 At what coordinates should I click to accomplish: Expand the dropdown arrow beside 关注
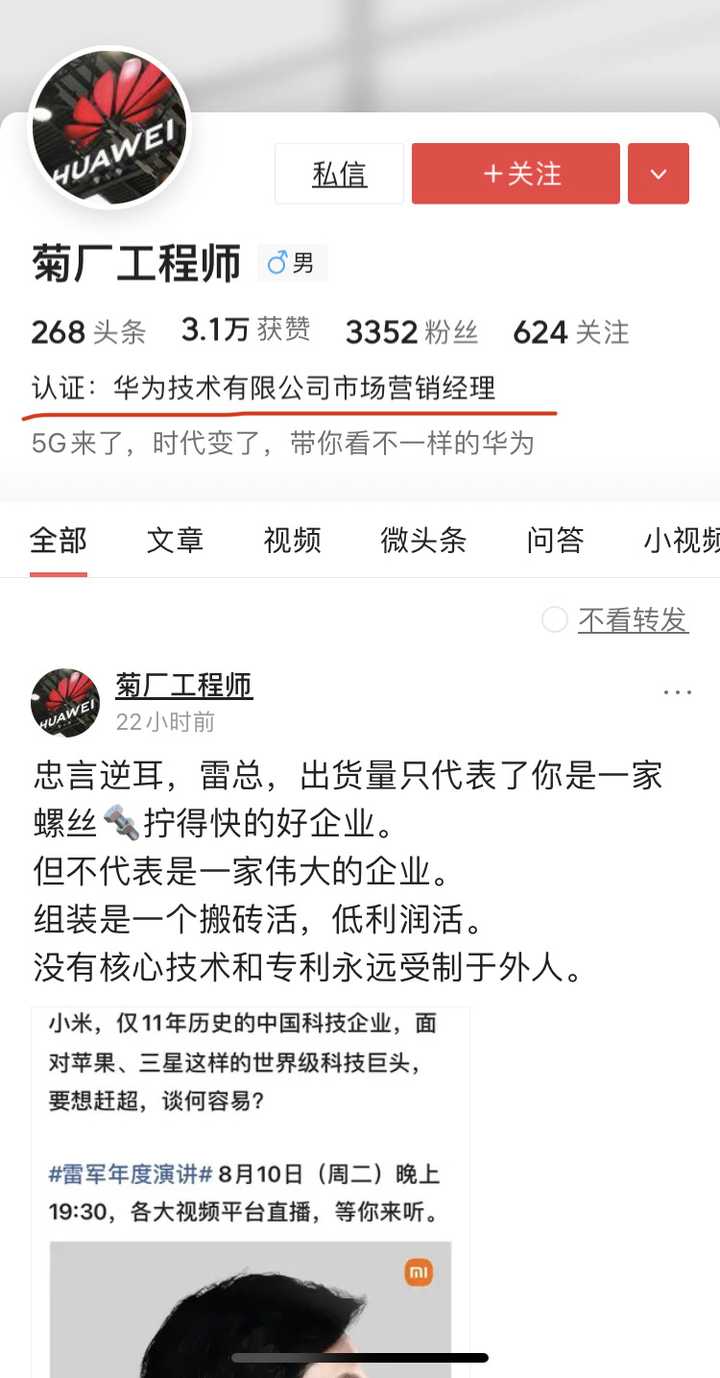pos(658,174)
